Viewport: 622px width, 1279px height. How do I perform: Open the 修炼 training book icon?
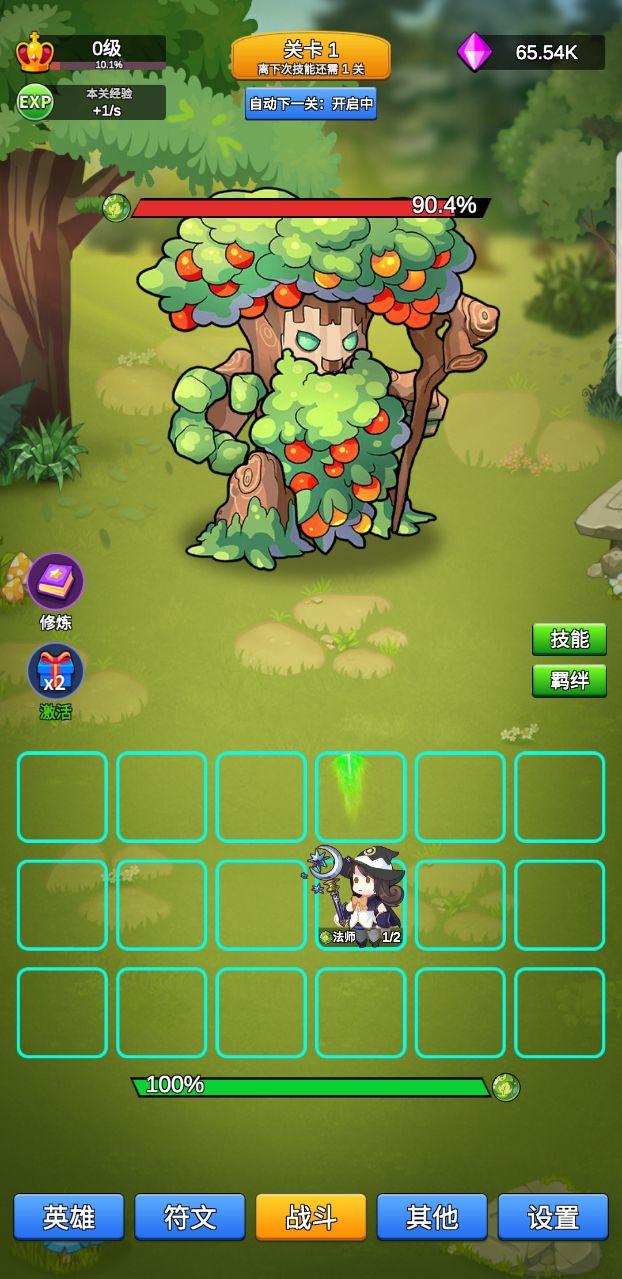55,582
